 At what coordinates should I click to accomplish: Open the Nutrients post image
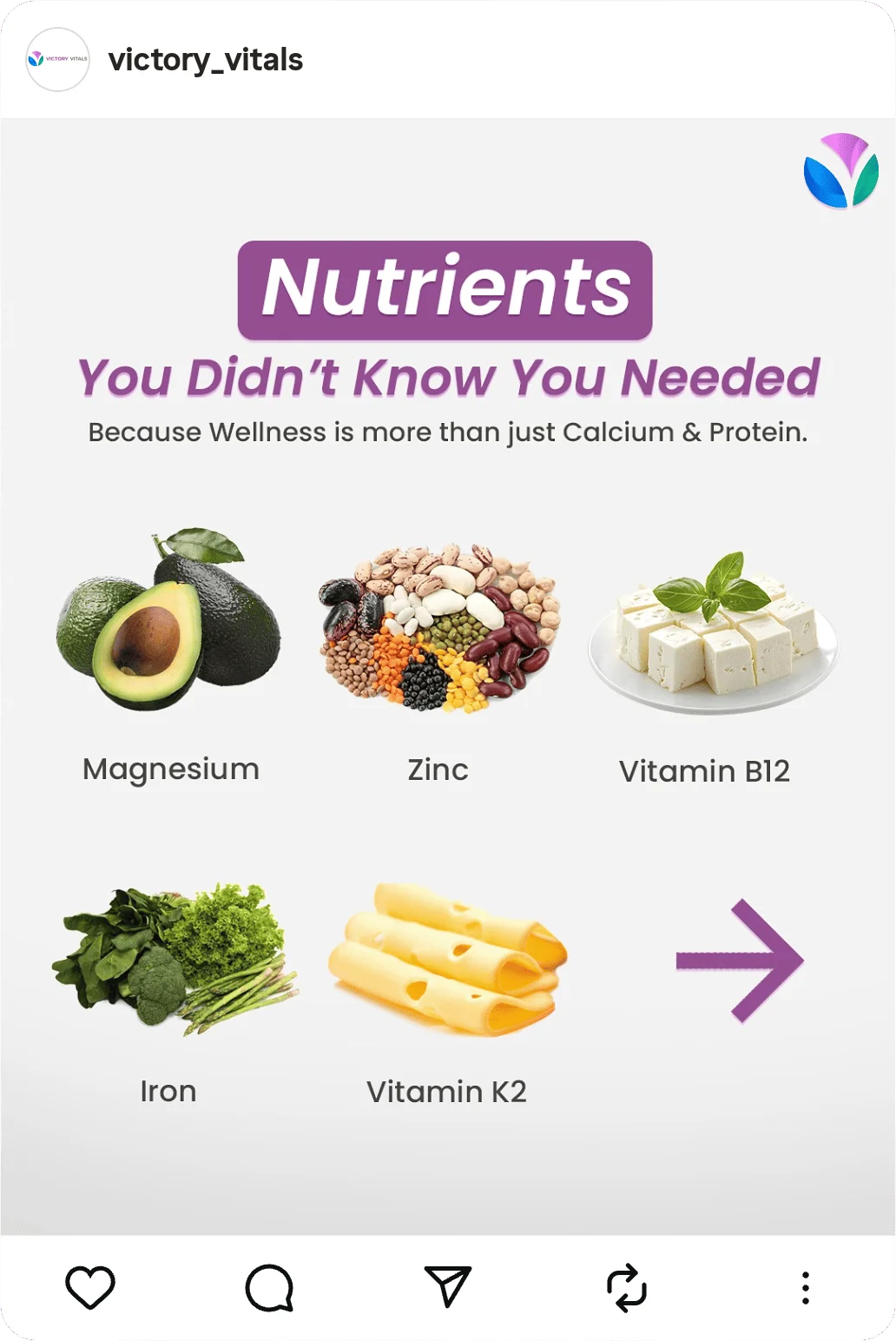click(448, 677)
